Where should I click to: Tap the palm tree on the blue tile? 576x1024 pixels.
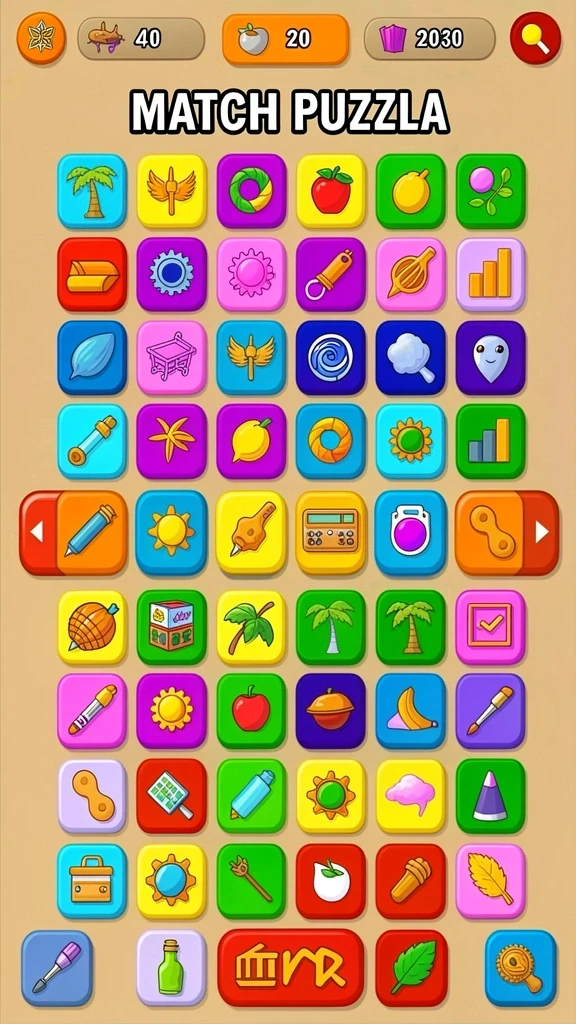point(92,190)
